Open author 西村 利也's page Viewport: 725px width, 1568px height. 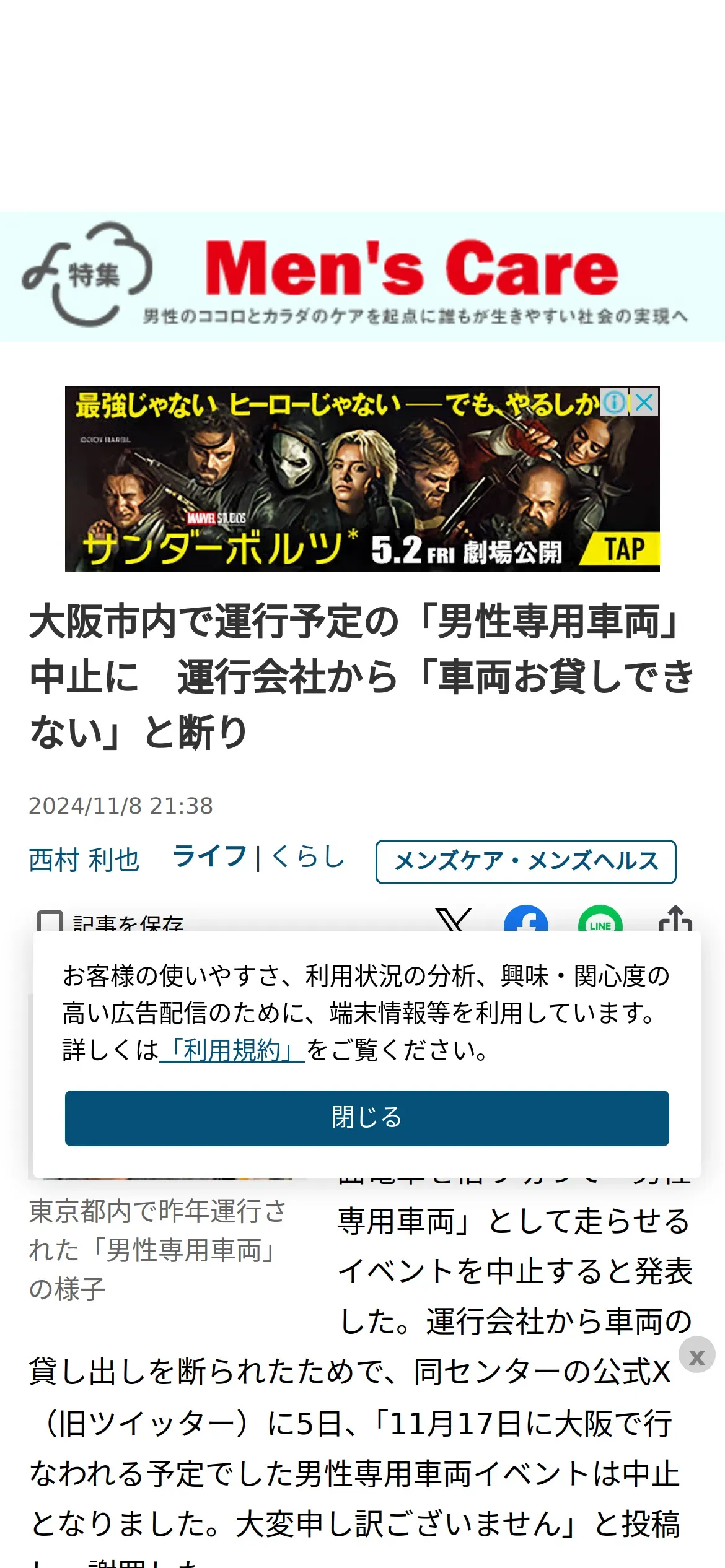(84, 860)
